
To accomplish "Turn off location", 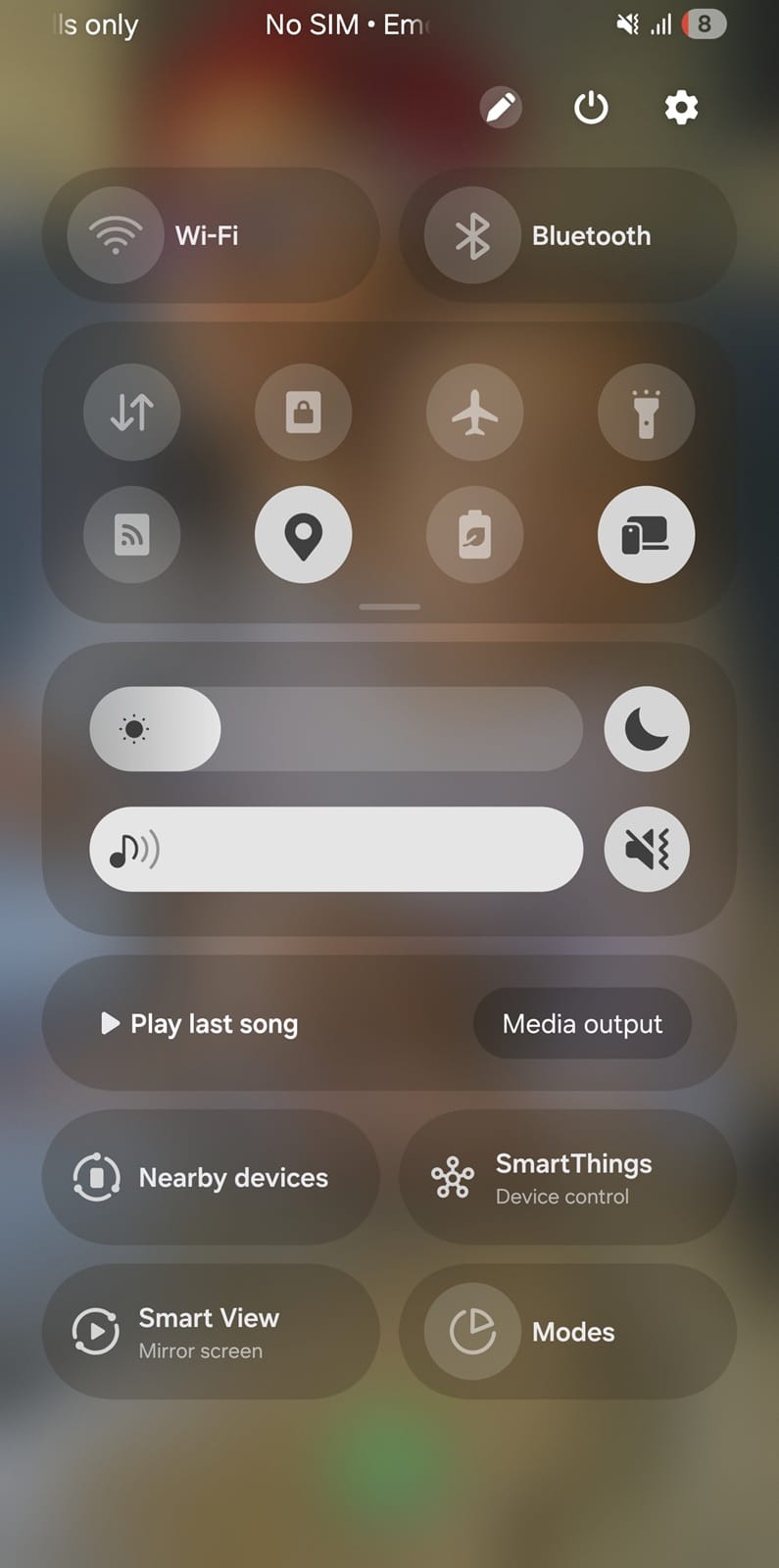I will pos(304,535).
